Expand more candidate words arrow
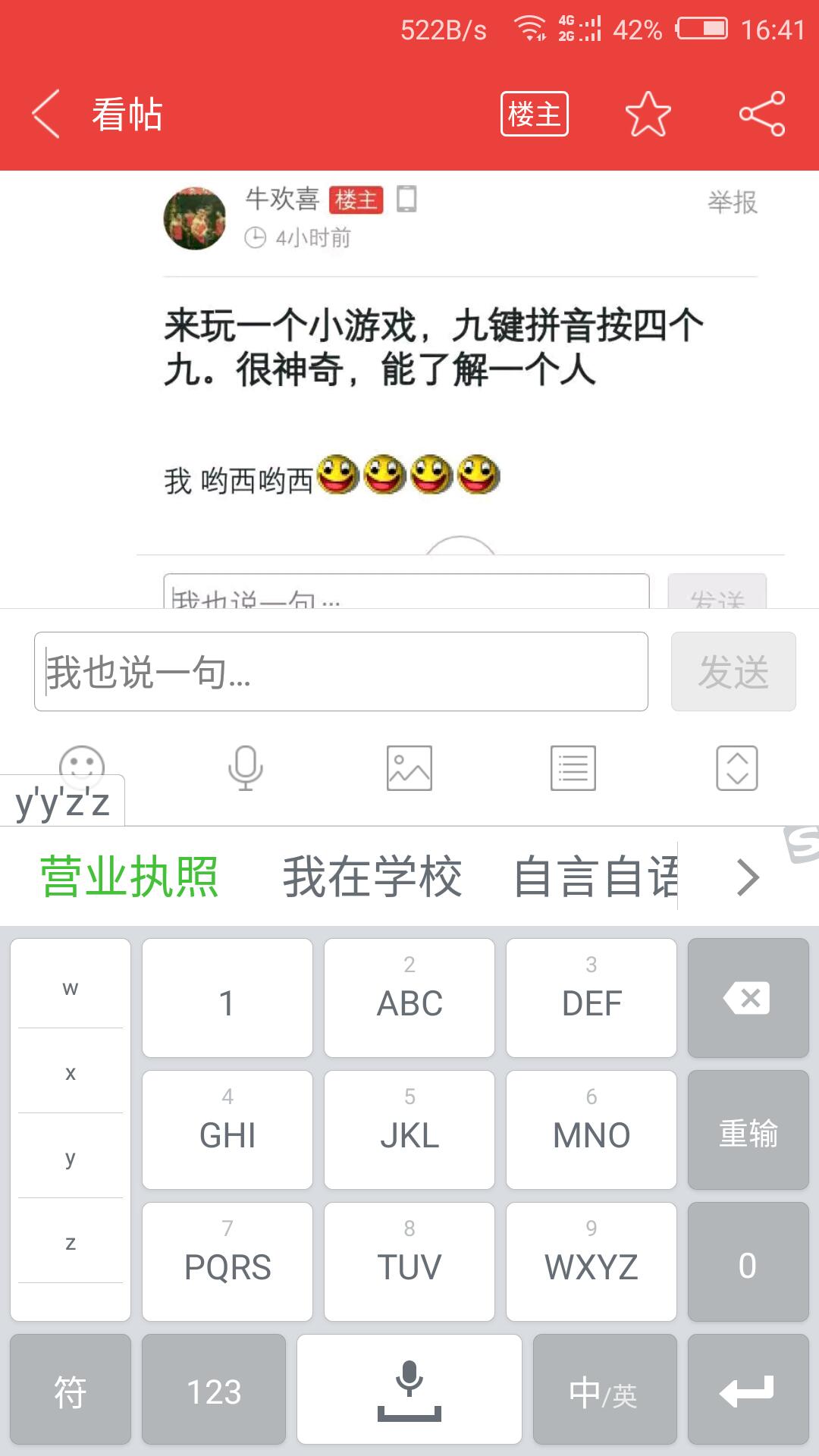This screenshot has height=1456, width=819. 748,877
